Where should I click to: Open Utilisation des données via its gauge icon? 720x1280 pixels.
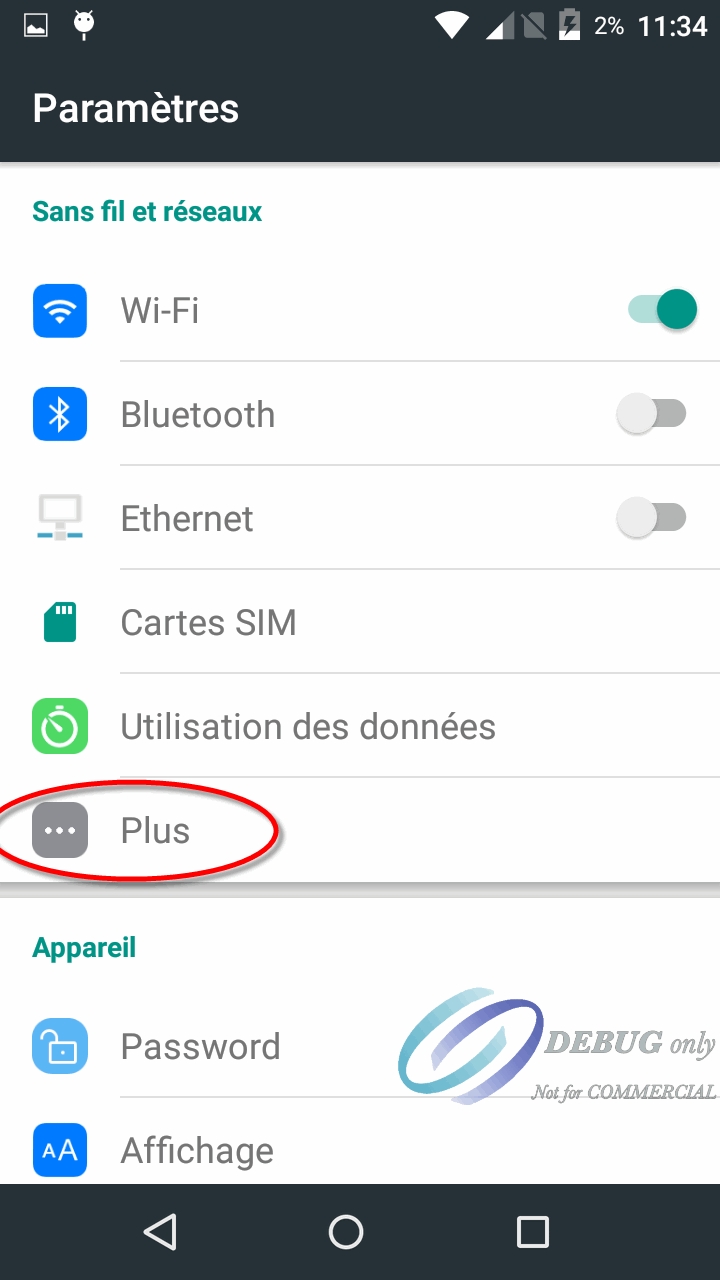click(59, 727)
